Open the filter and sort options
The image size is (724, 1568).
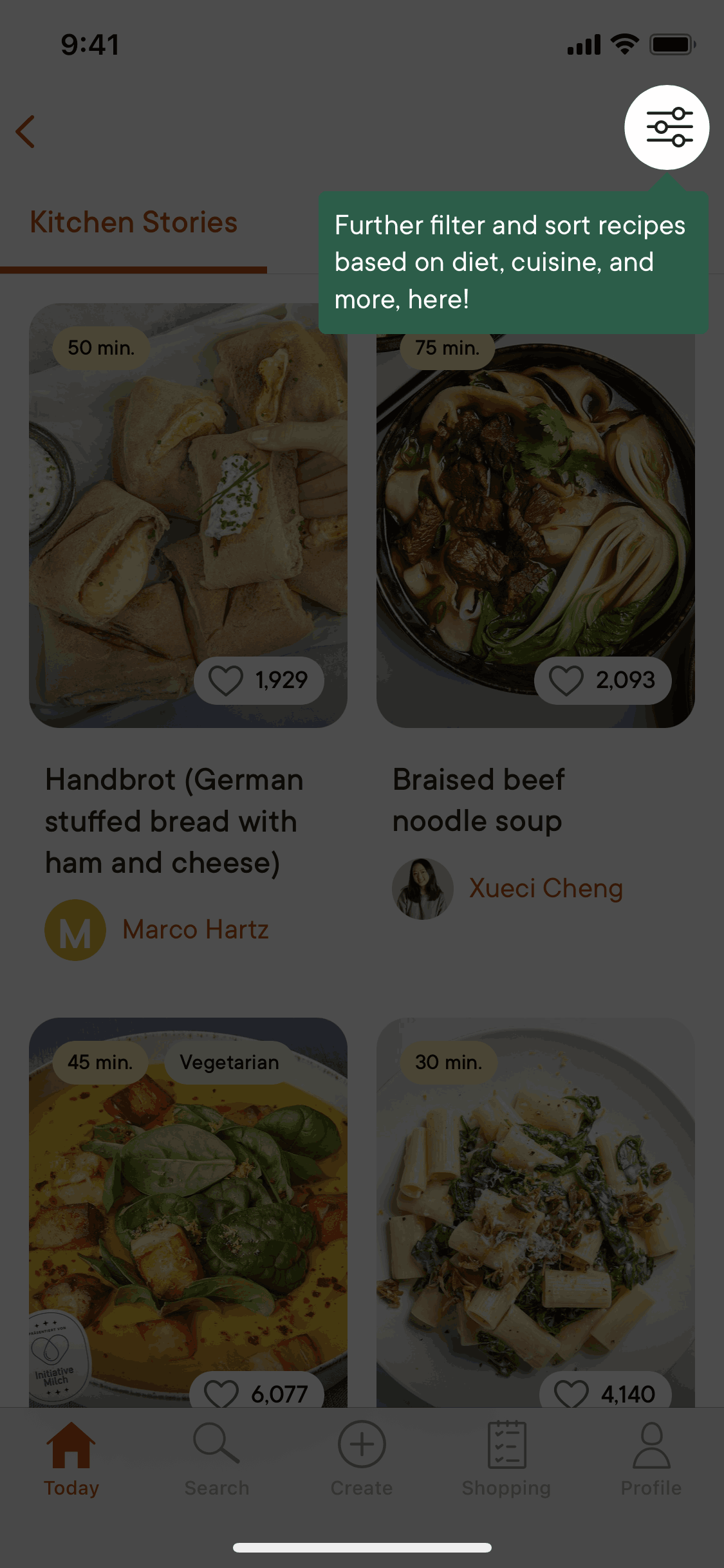667,127
